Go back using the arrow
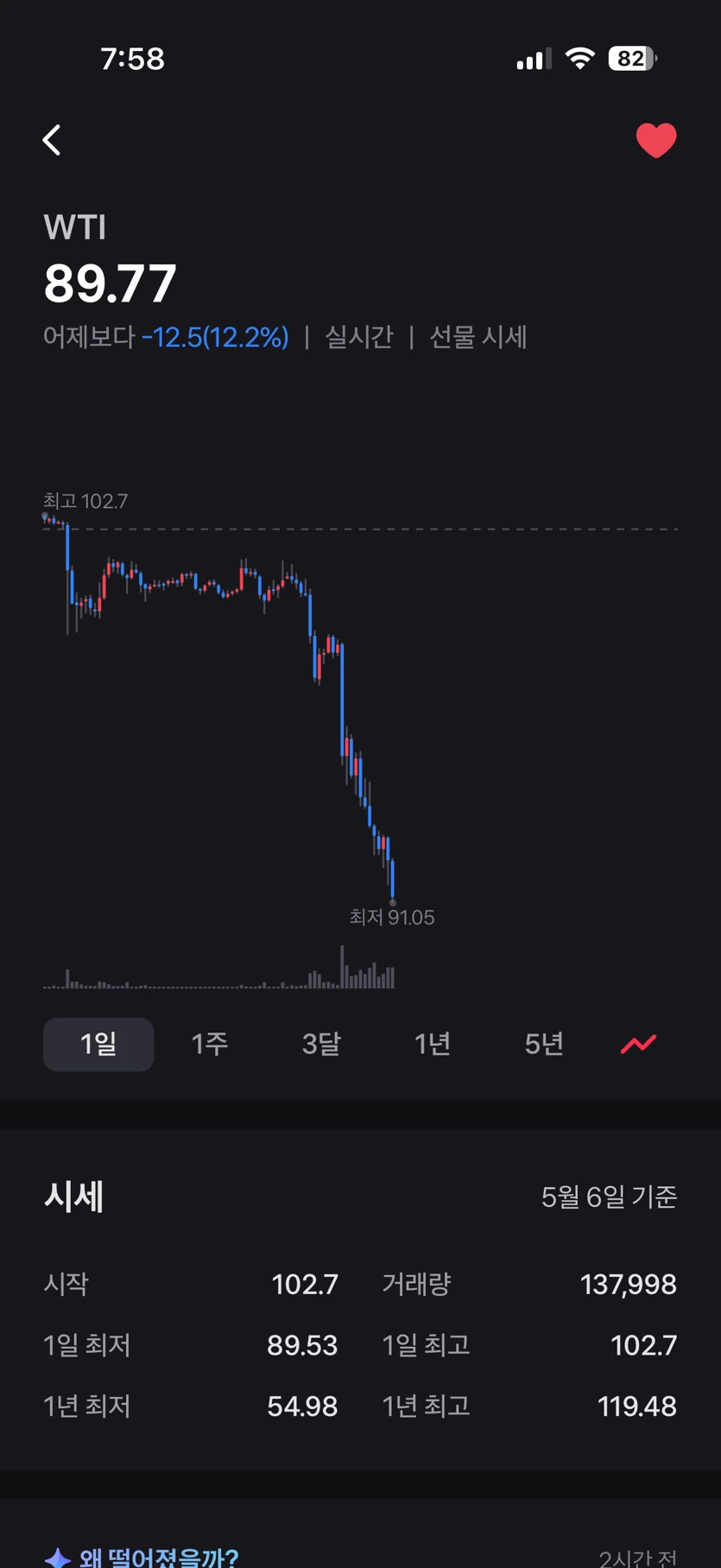Screen dimensions: 721x1568 coord(52,140)
